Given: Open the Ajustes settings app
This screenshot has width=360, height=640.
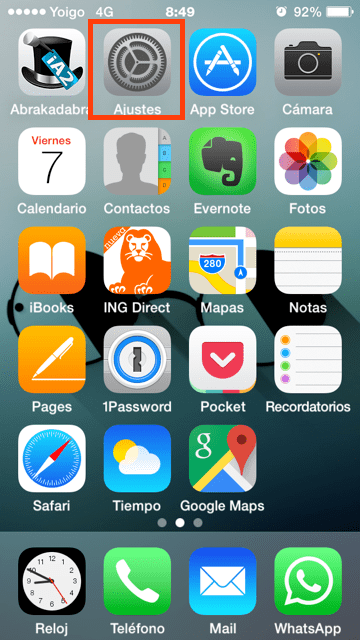Looking at the screenshot, I should (x=137, y=62).
